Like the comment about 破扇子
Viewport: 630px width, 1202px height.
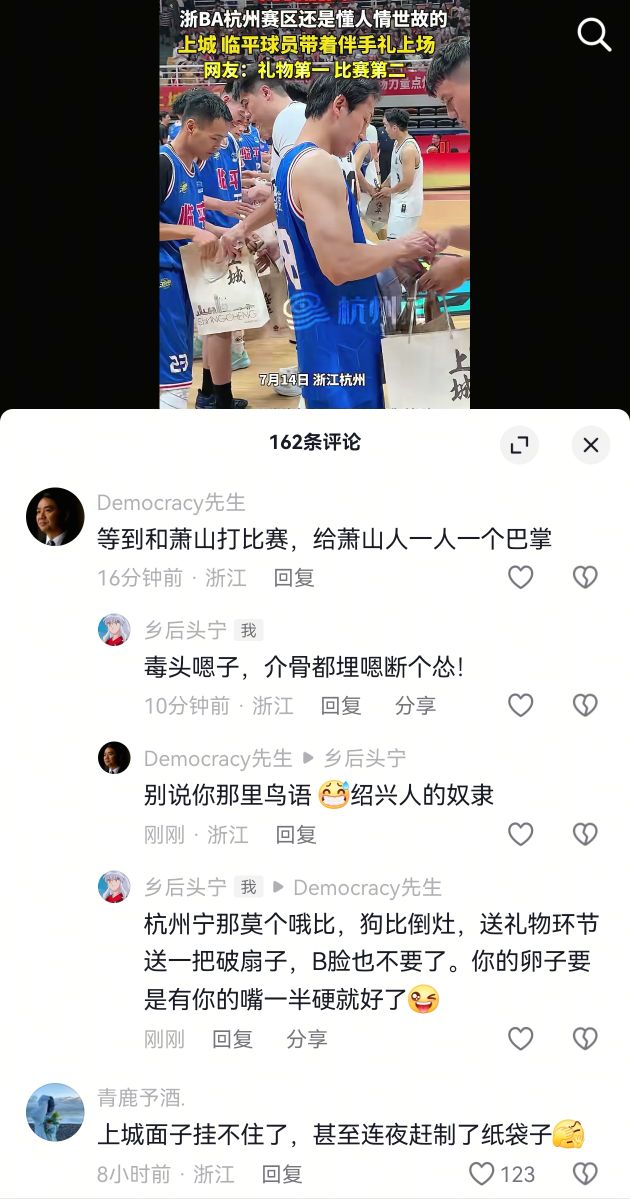point(520,1039)
